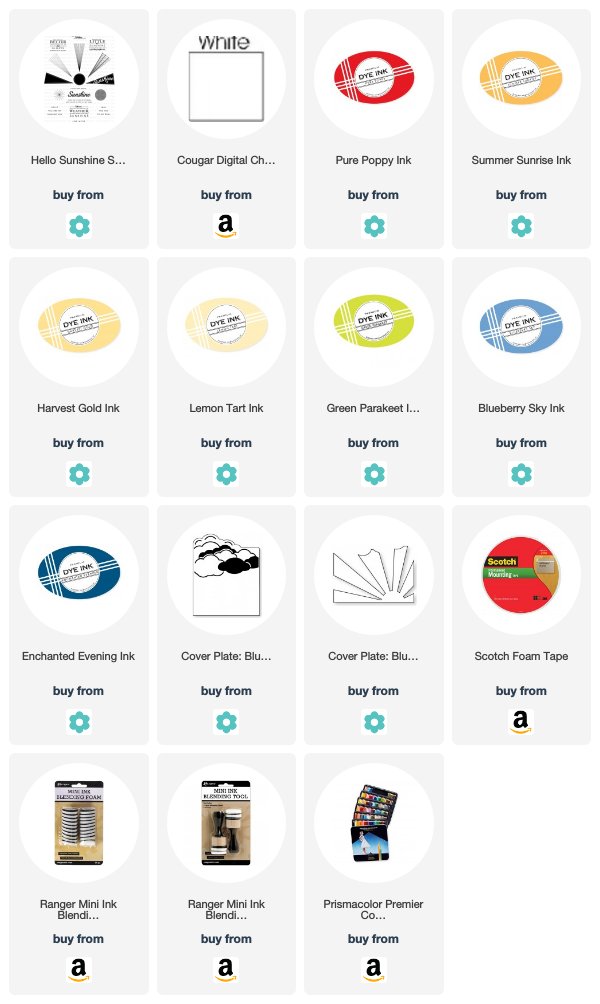600x1004 pixels.
Task: Select the Lemon Tart Ink product image
Action: 226,327
